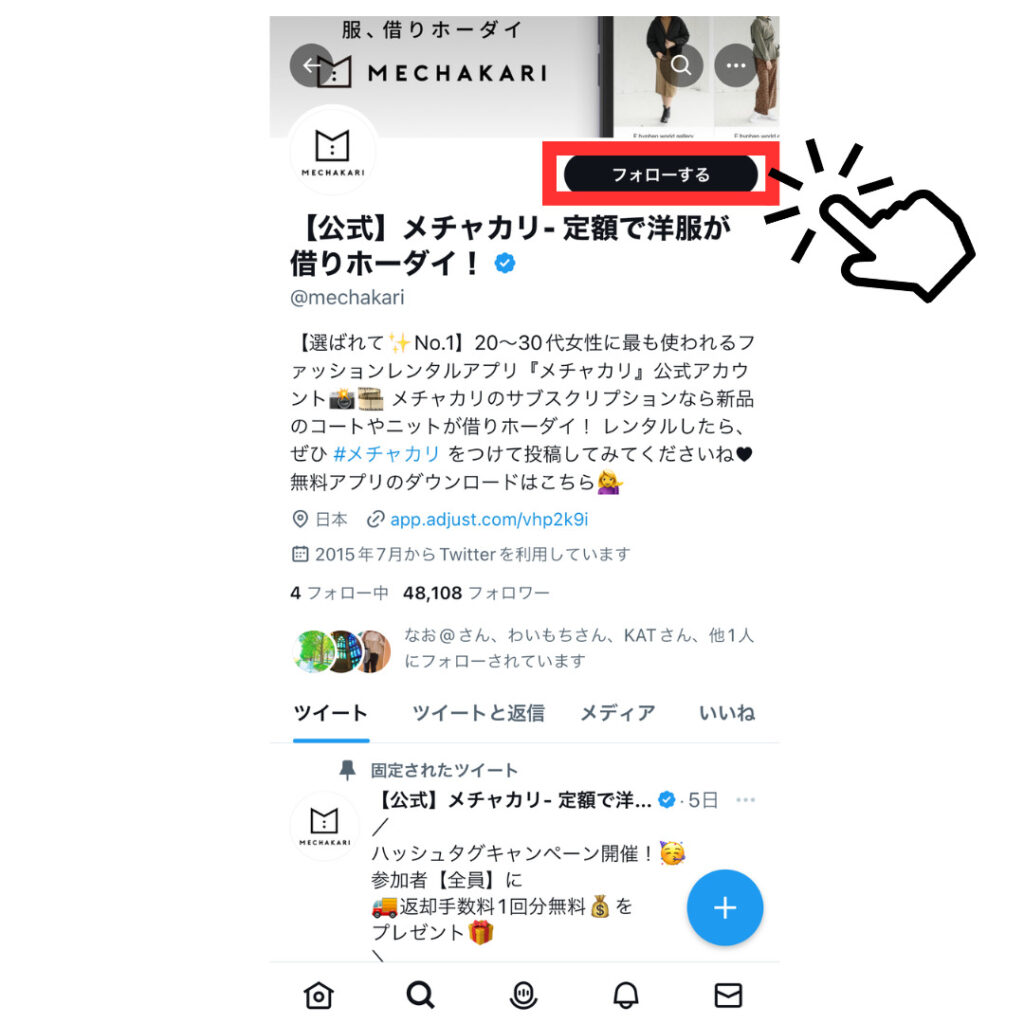The image size is (1024, 1024).
Task: Switch to the いいね tab
Action: pyautogui.click(x=727, y=713)
